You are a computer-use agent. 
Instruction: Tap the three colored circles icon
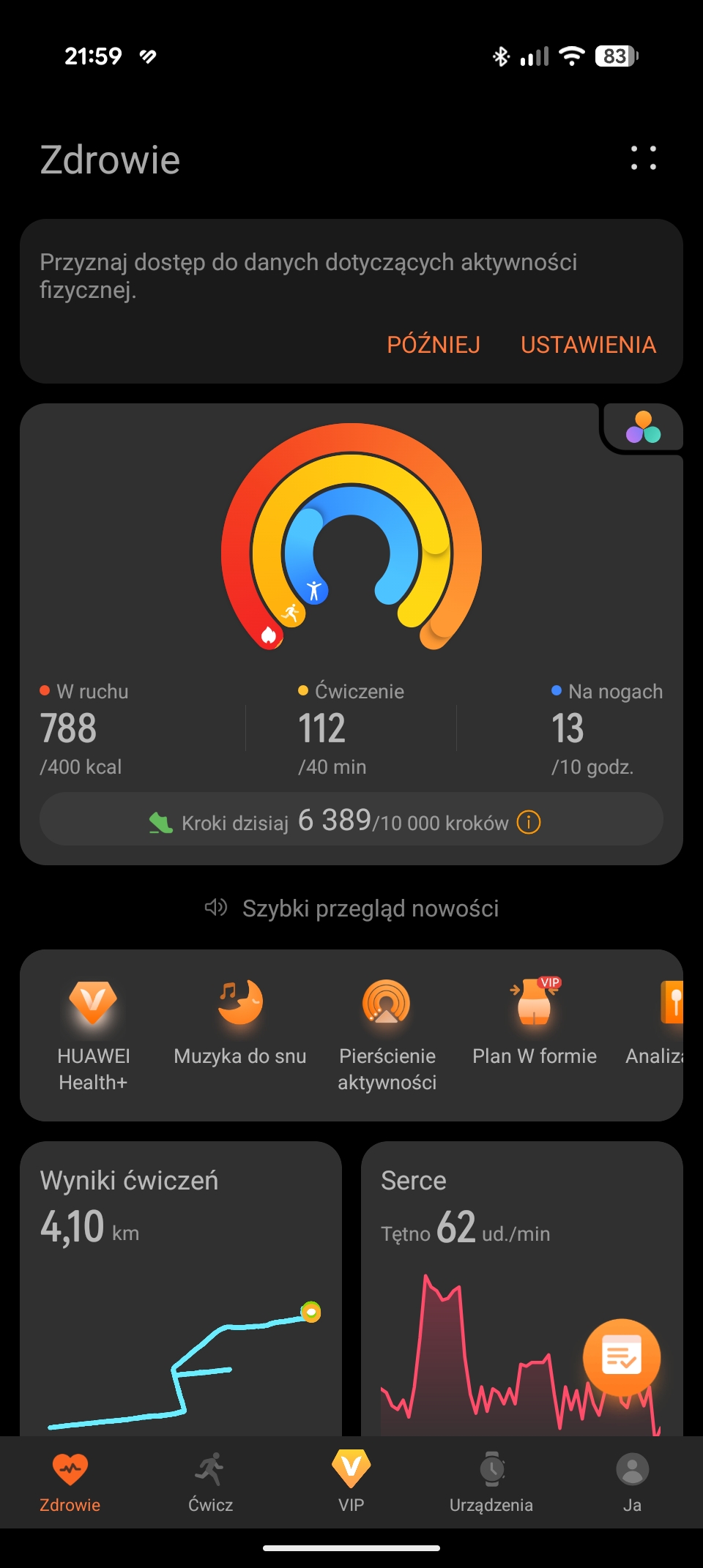(x=643, y=428)
